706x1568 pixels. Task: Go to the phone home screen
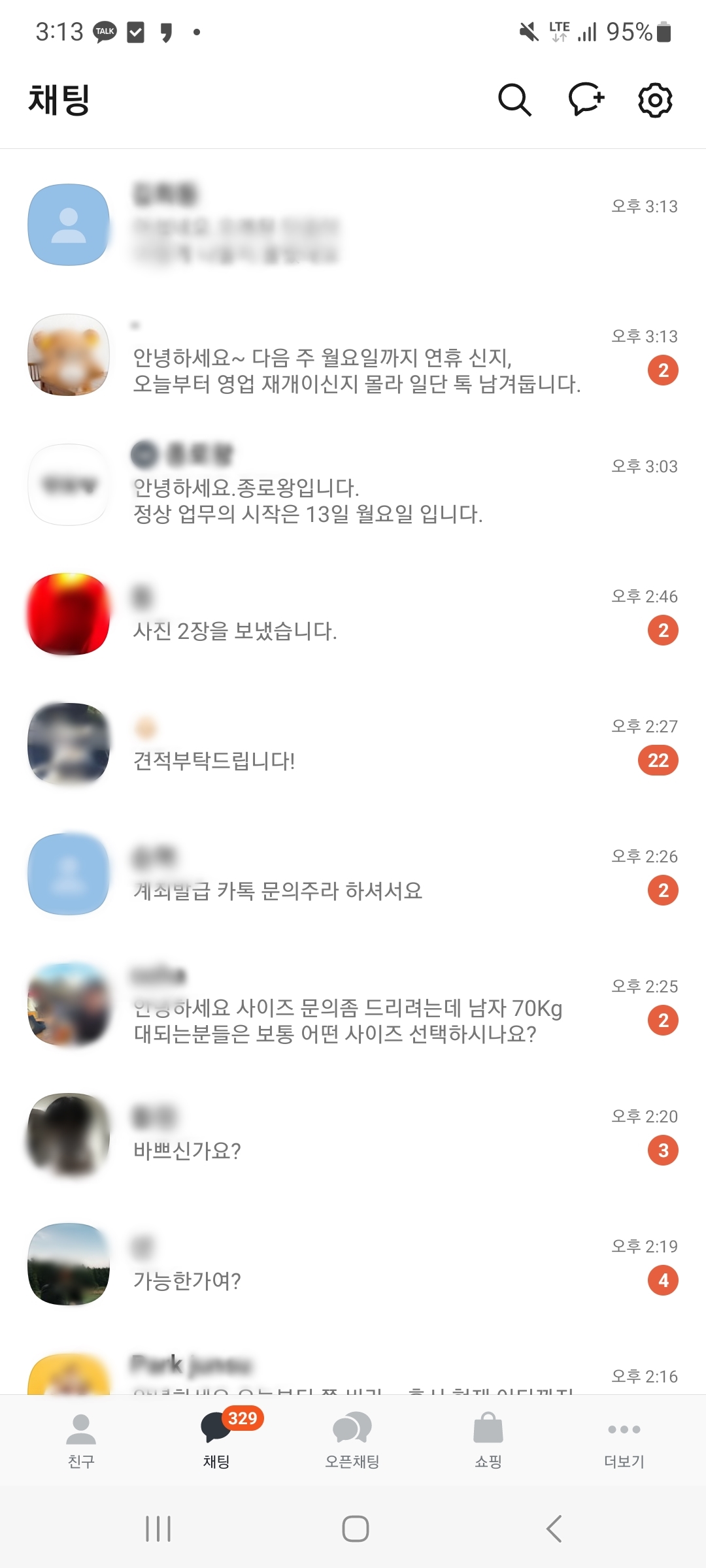click(355, 1529)
